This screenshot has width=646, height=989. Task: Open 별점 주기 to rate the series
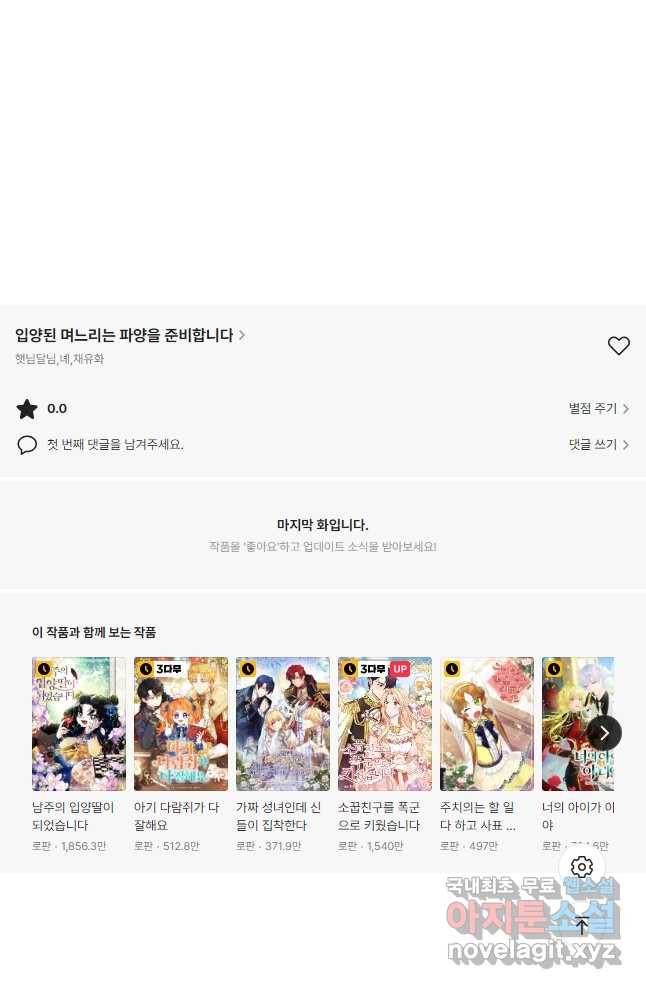[x=598, y=409]
